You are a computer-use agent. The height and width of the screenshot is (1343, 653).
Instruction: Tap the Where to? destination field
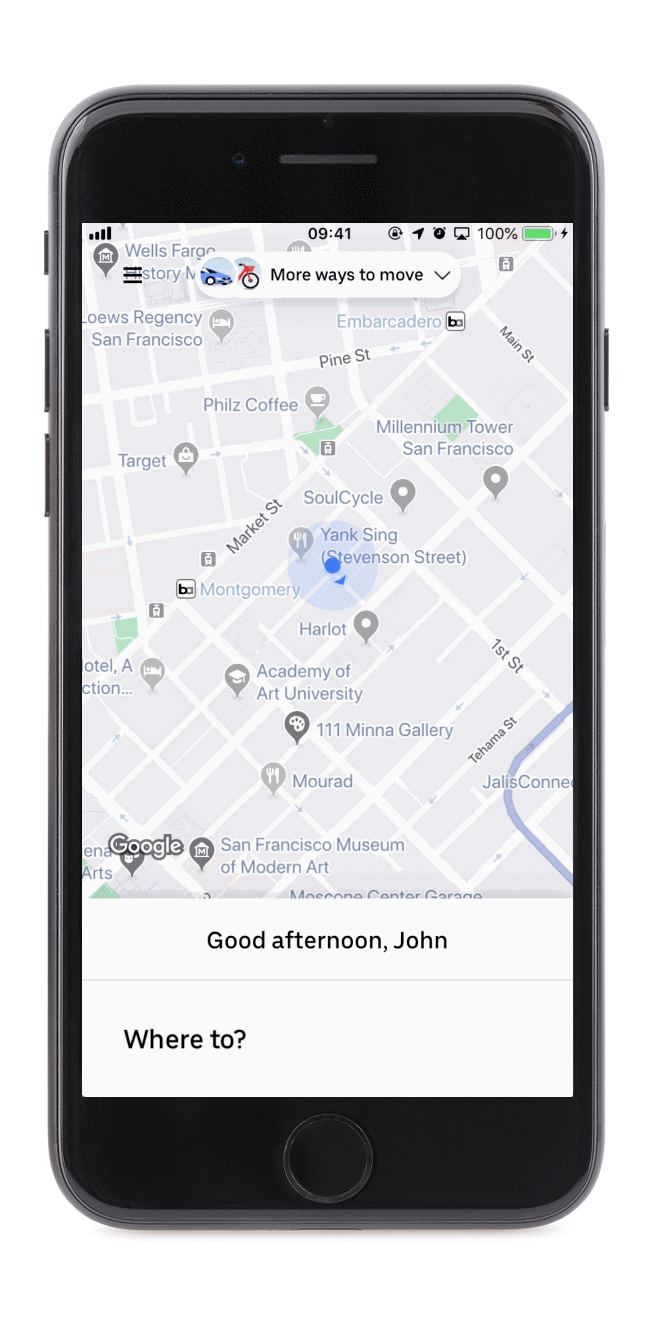click(x=327, y=1039)
